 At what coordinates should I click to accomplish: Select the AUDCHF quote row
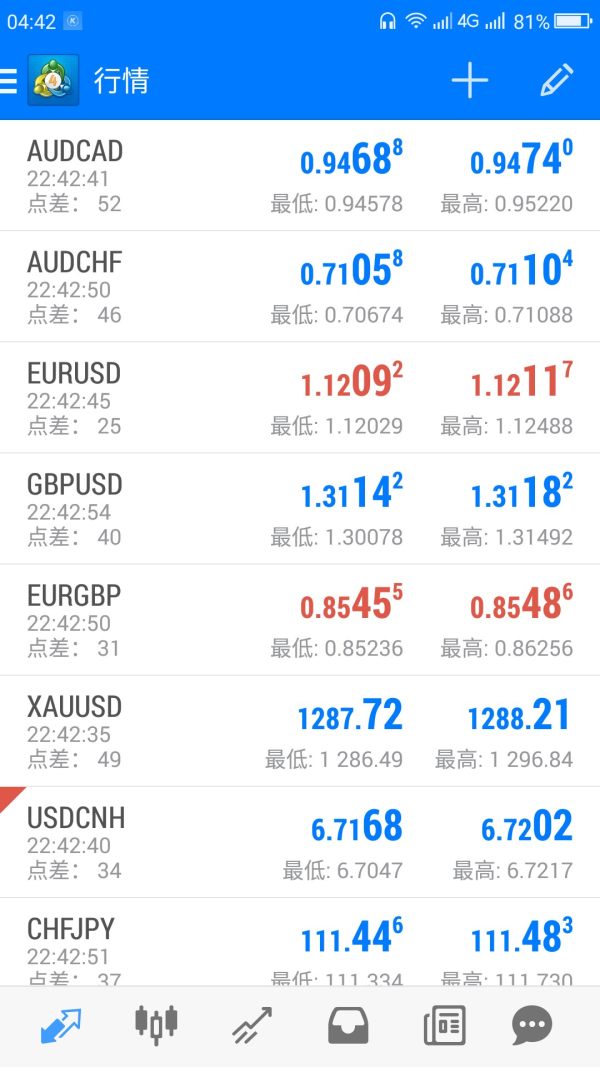pos(300,288)
